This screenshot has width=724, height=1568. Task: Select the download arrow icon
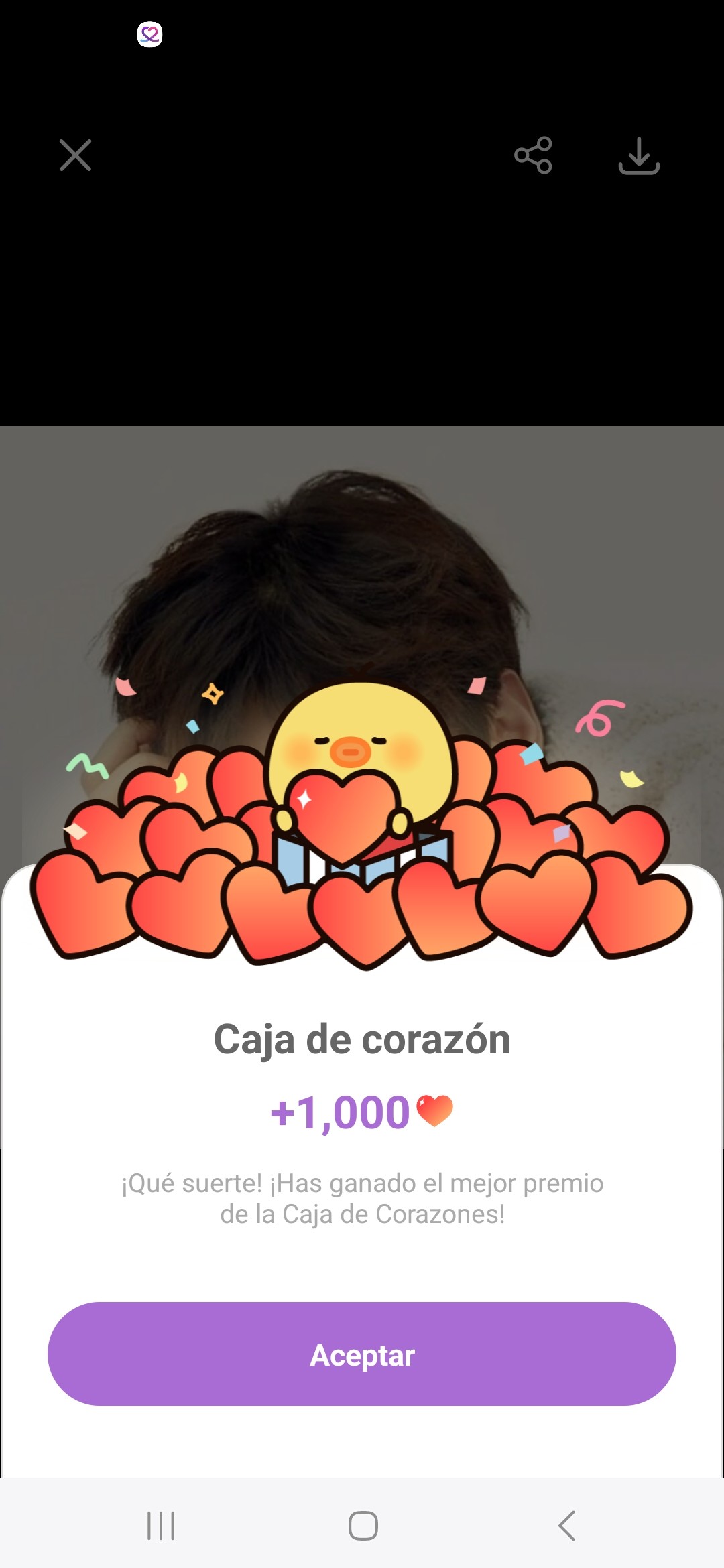[638, 155]
